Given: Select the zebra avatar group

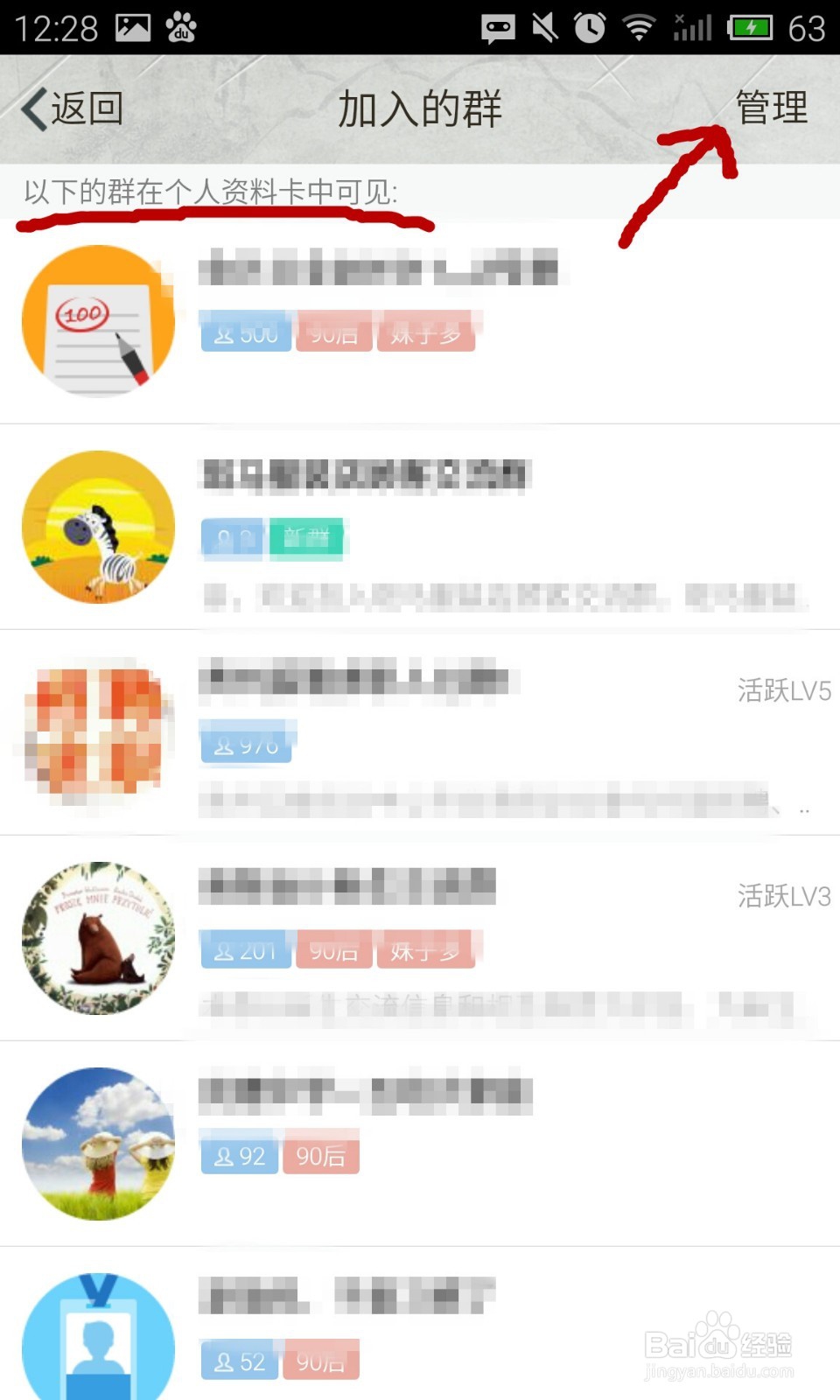Looking at the screenshot, I should click(96, 525).
